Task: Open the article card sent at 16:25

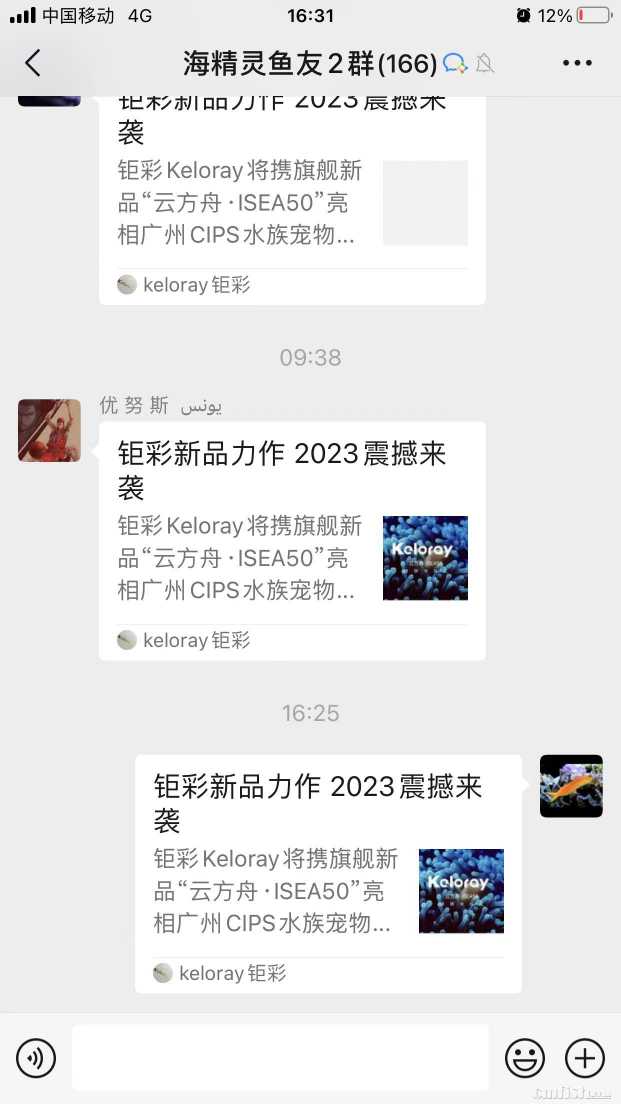Action: click(x=328, y=873)
